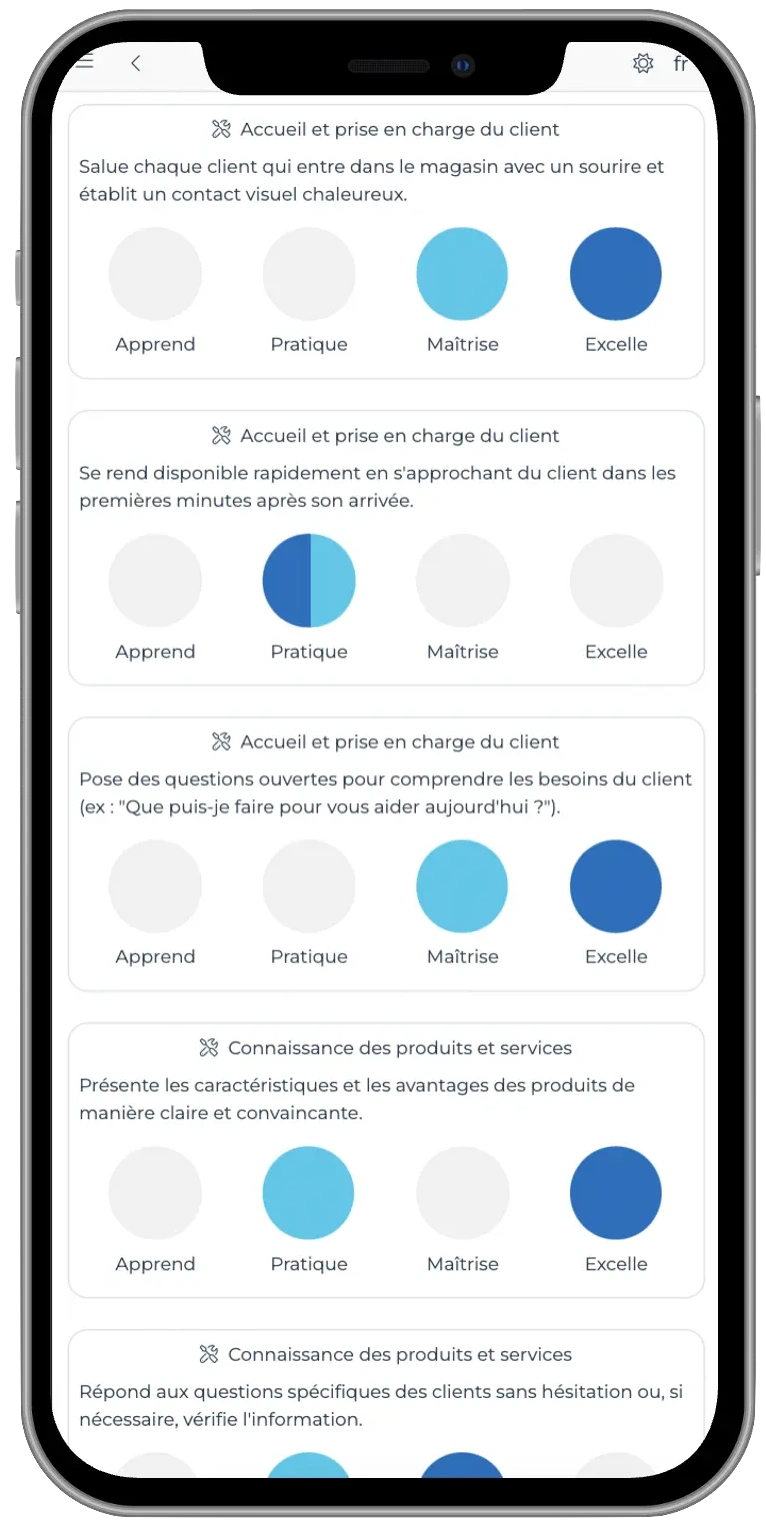Image resolution: width=766 pixels, height=1526 pixels.
Task: Tap Maîtrise under 'Pose des questions ouvertes'
Action: pyautogui.click(x=462, y=886)
